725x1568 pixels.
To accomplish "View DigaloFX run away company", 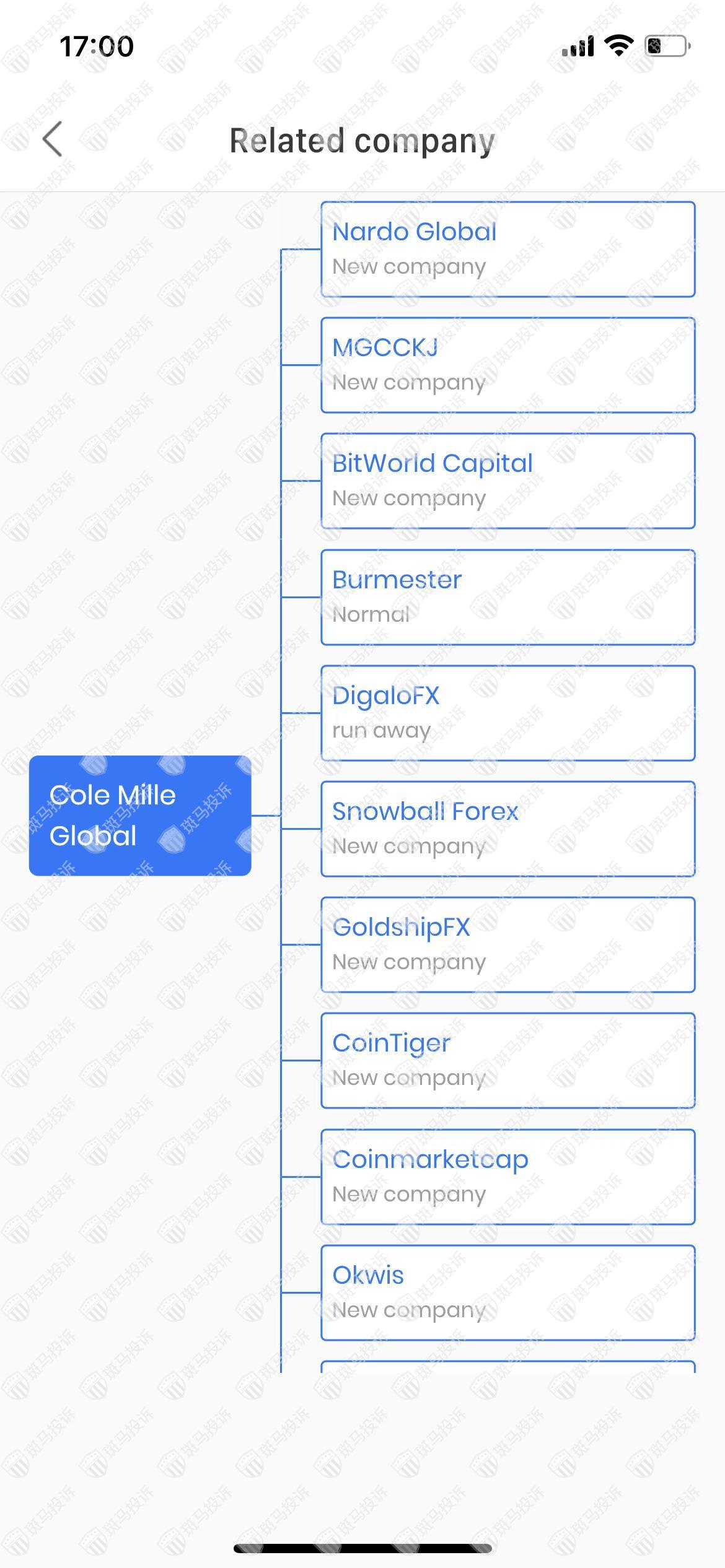I will (507, 713).
